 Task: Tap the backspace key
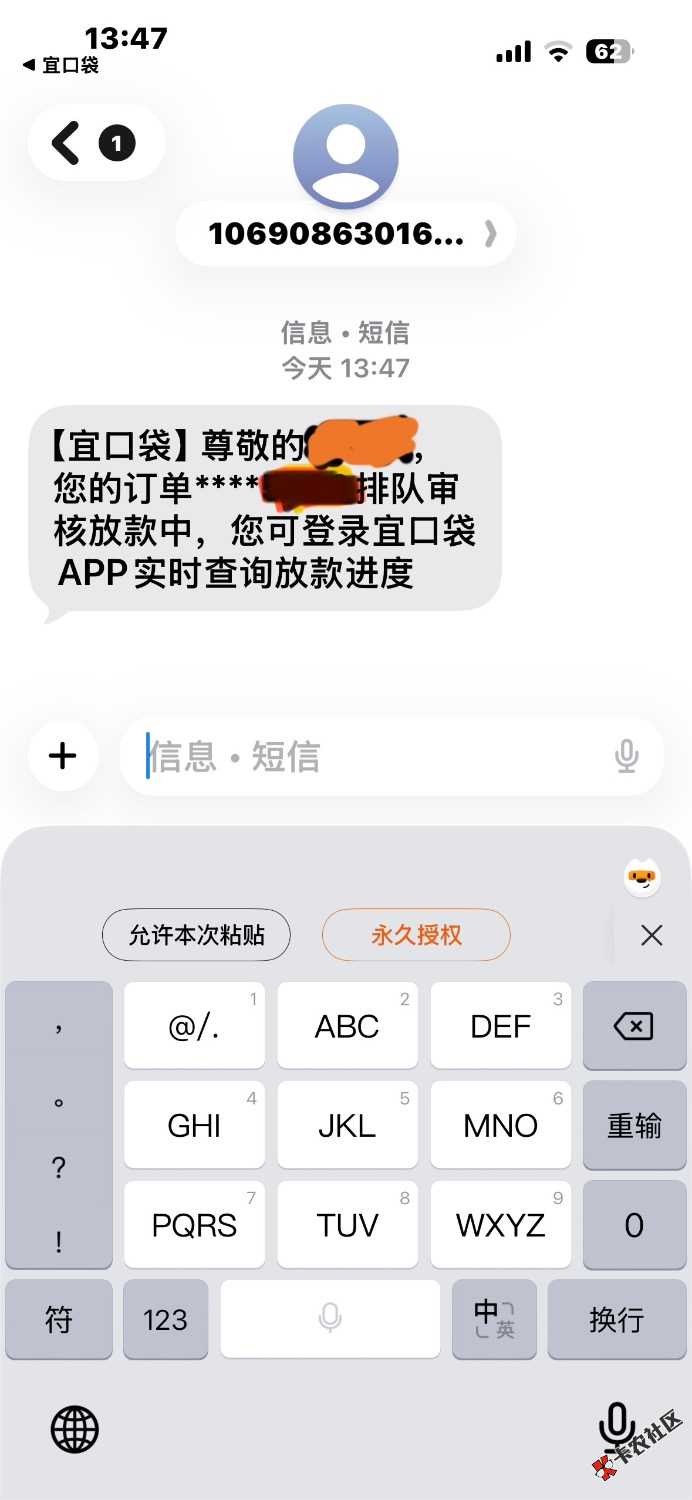tap(634, 1026)
